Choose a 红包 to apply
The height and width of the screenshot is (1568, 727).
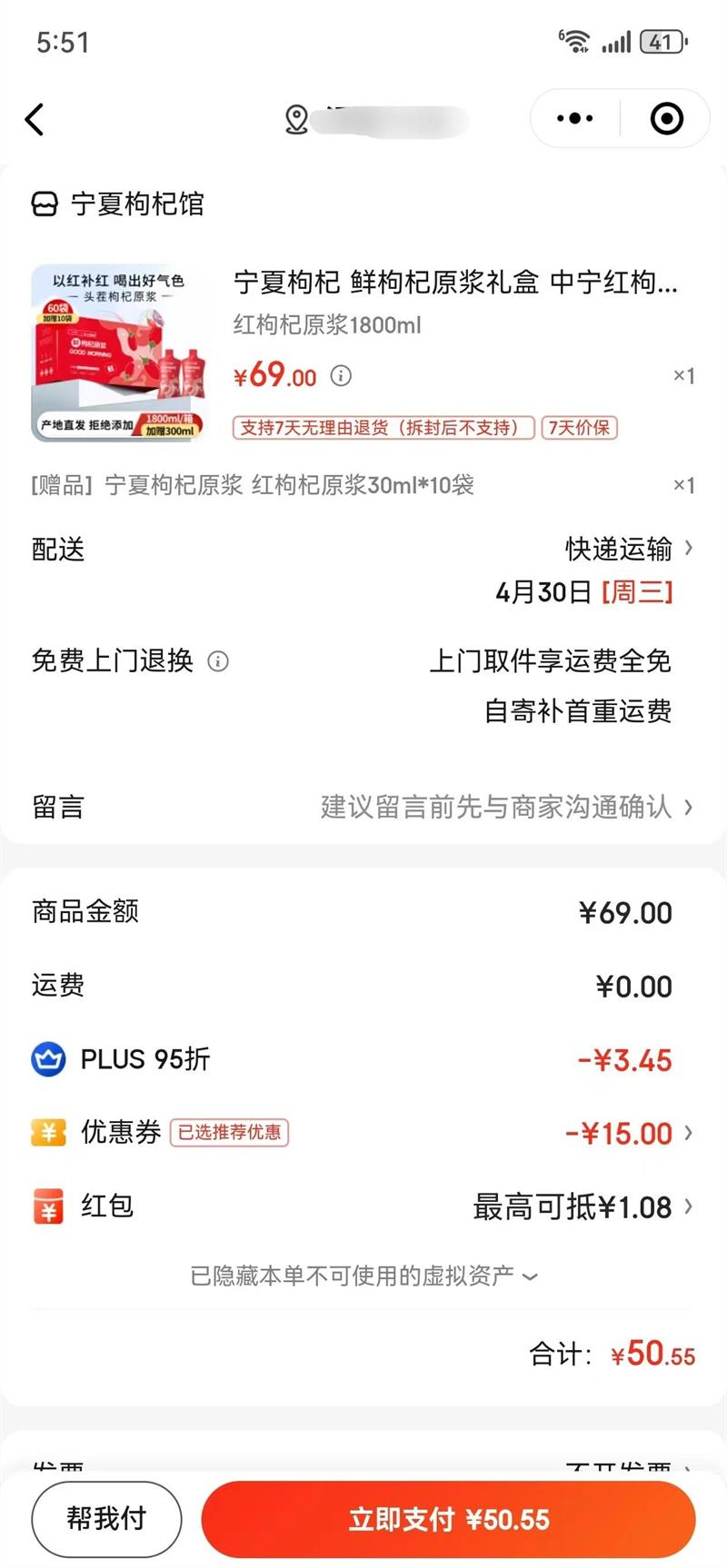pos(582,1207)
